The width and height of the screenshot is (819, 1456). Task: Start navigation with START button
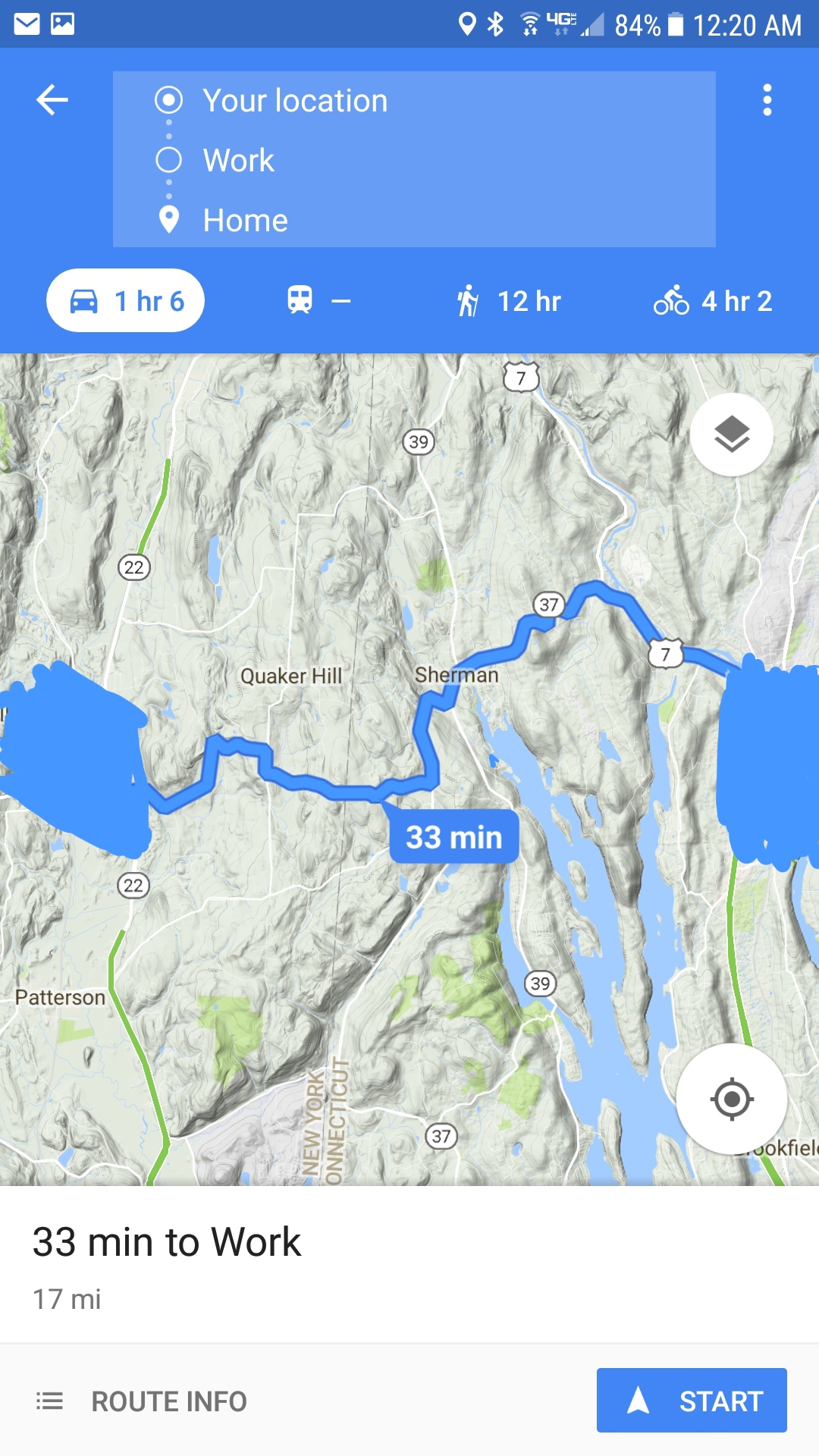point(692,1401)
